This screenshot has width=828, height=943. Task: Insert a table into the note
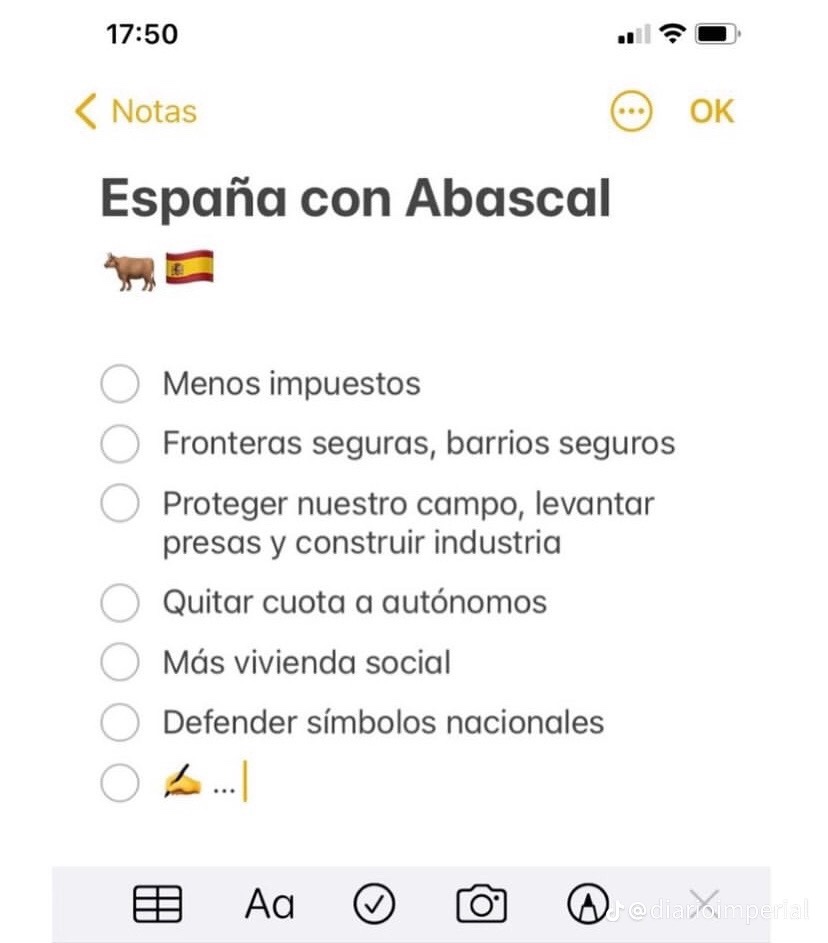(x=158, y=905)
